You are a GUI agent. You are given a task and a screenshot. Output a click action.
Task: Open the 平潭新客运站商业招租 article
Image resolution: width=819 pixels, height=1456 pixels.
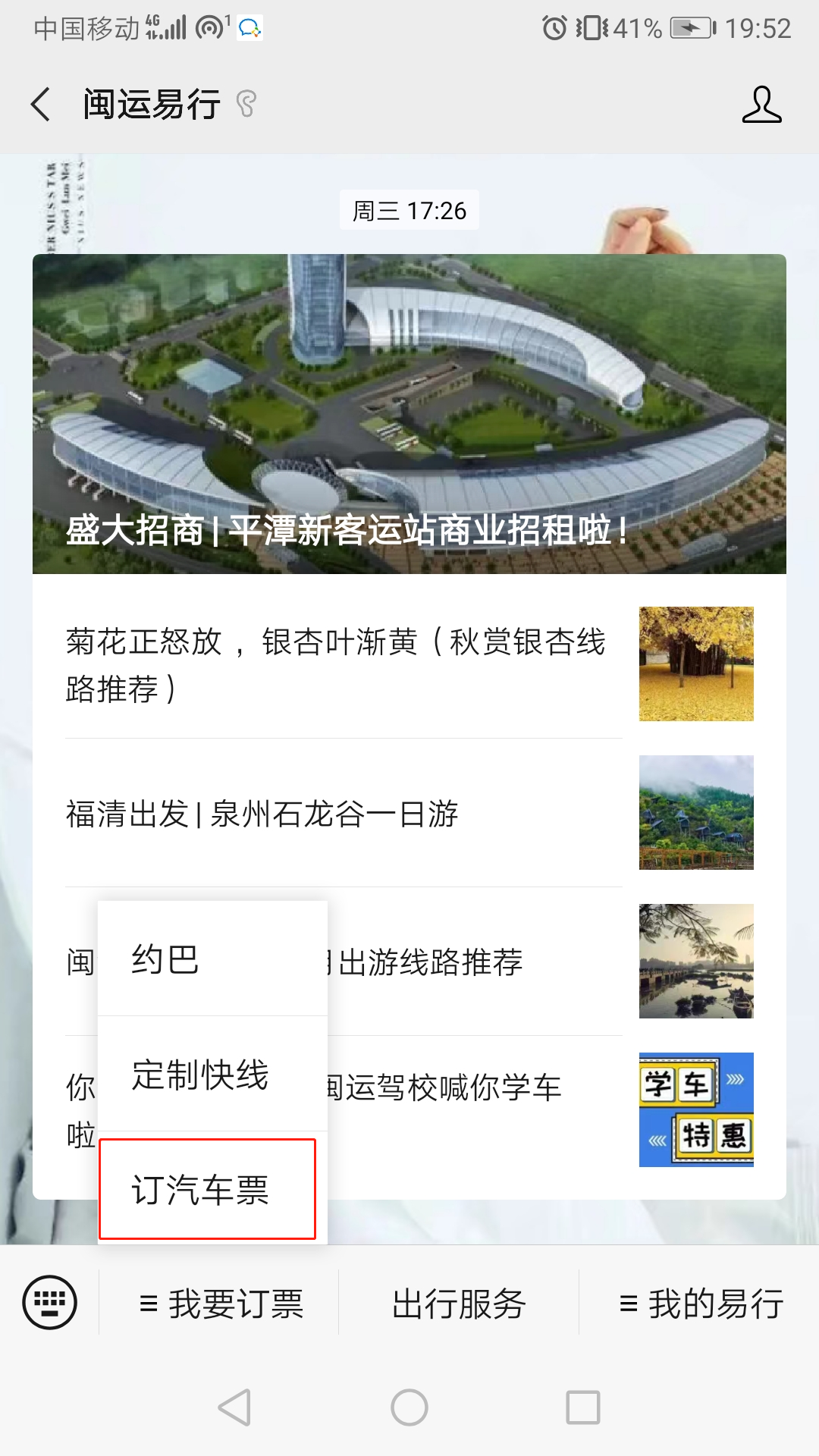[x=409, y=414]
